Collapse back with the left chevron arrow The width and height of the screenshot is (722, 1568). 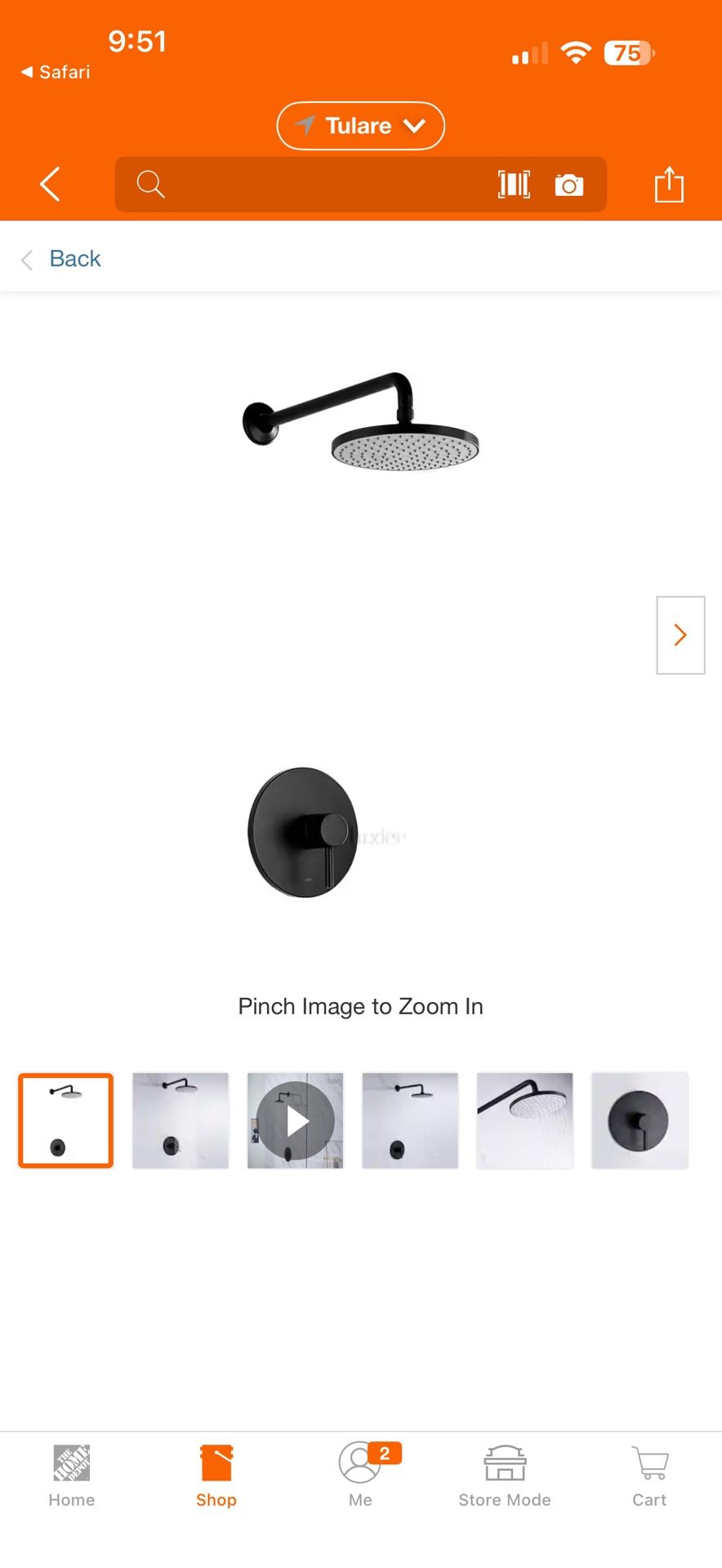[x=49, y=185]
